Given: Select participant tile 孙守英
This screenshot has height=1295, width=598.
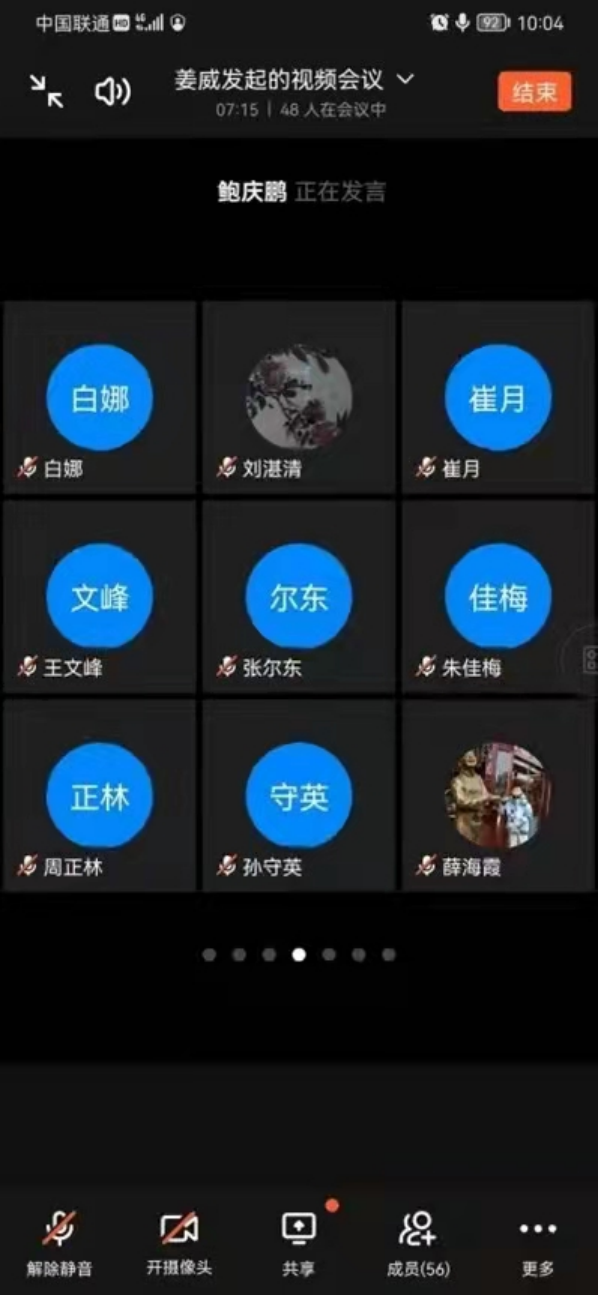Looking at the screenshot, I should pos(299,796).
